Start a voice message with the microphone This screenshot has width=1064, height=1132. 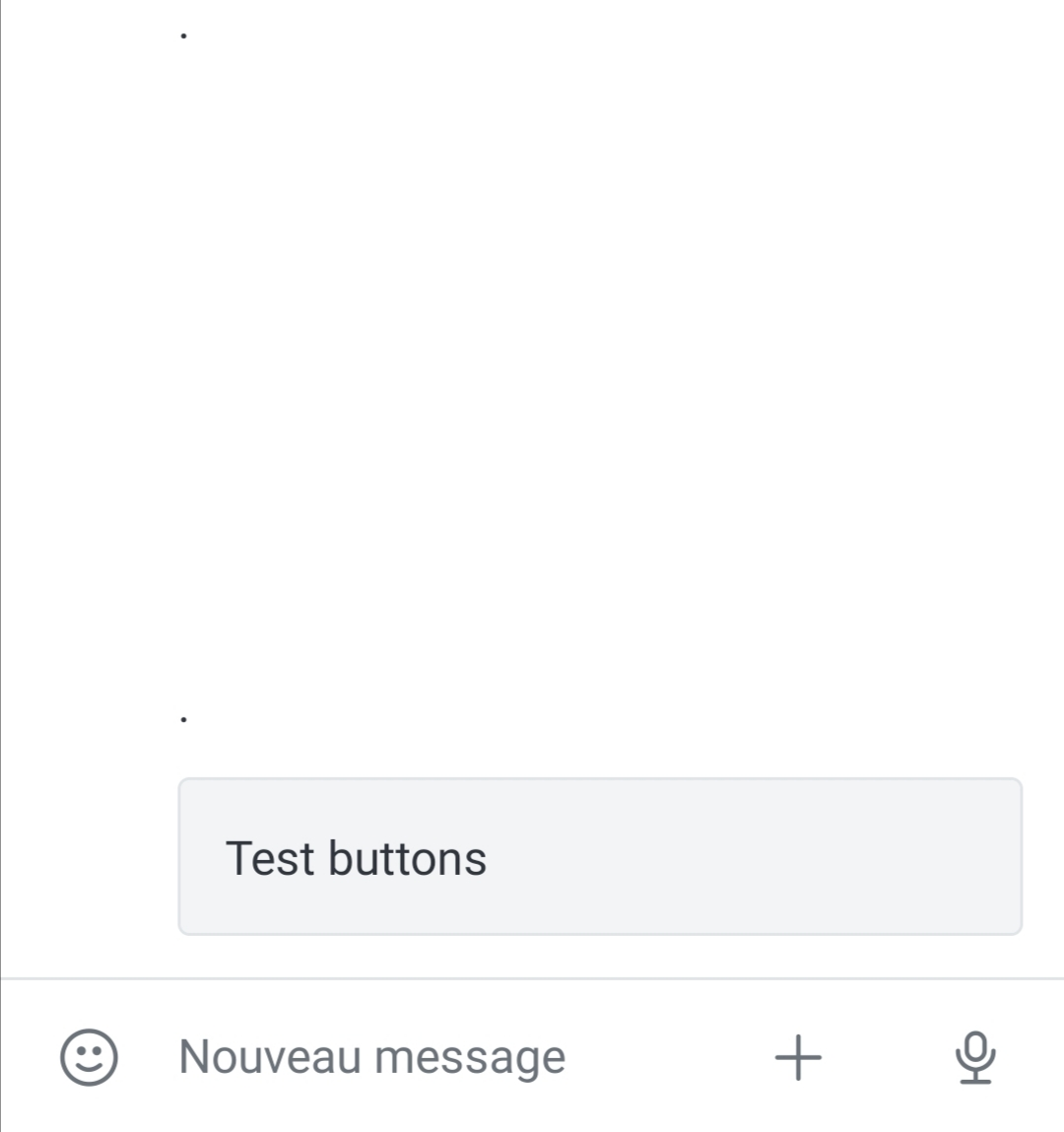pyautogui.click(x=975, y=1057)
